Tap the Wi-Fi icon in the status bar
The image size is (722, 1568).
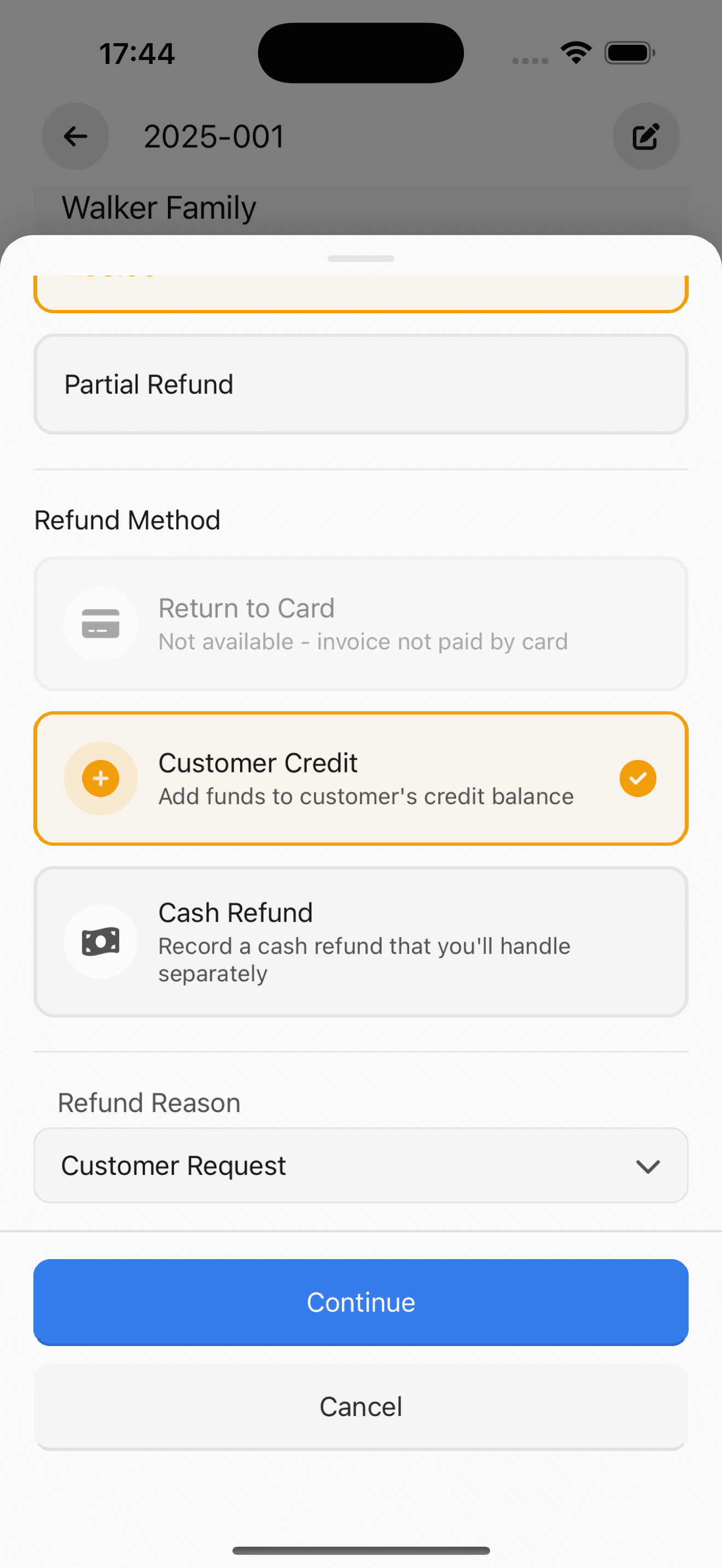[x=575, y=52]
